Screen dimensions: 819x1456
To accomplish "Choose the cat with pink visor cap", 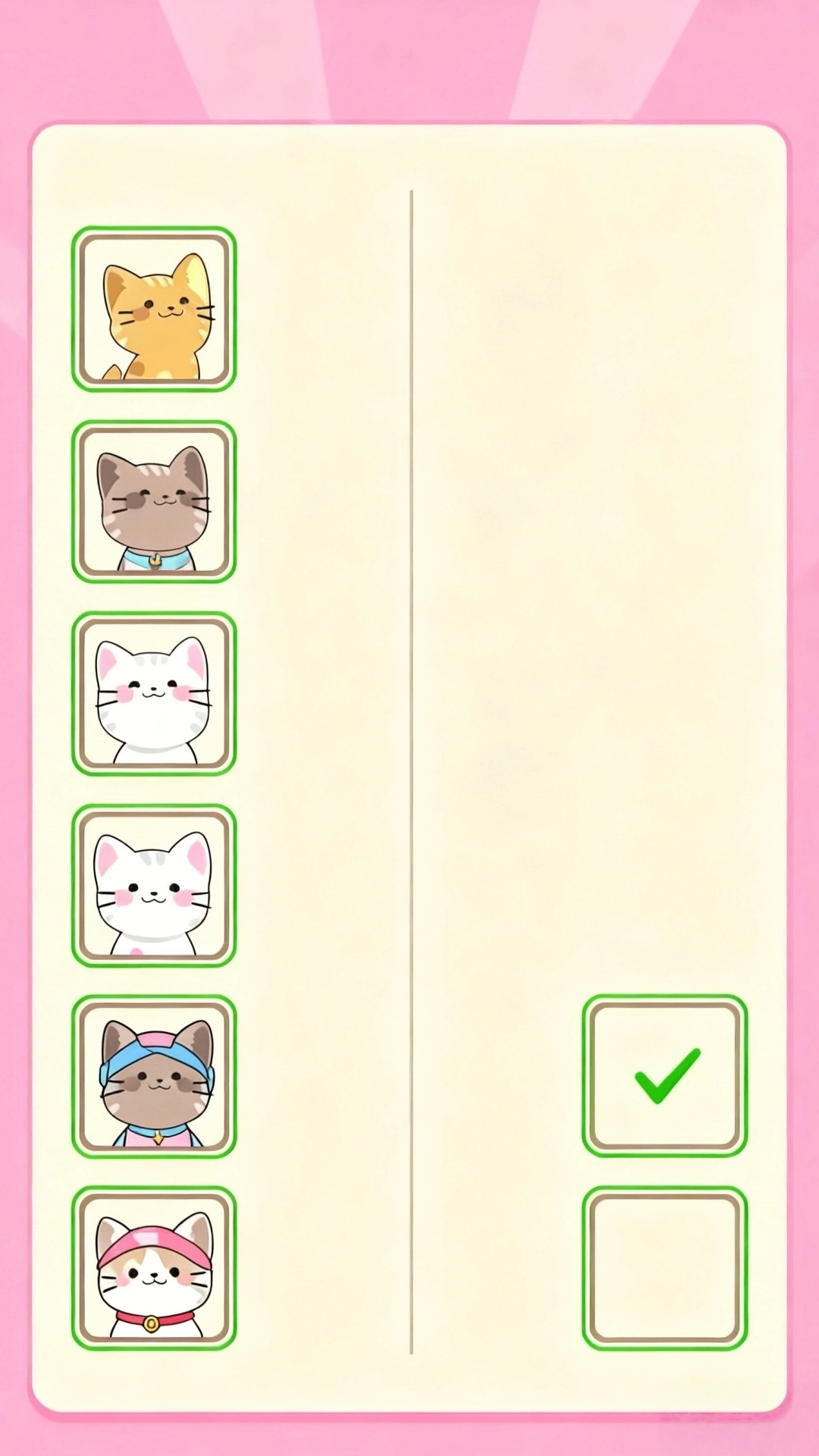I will point(154,1268).
